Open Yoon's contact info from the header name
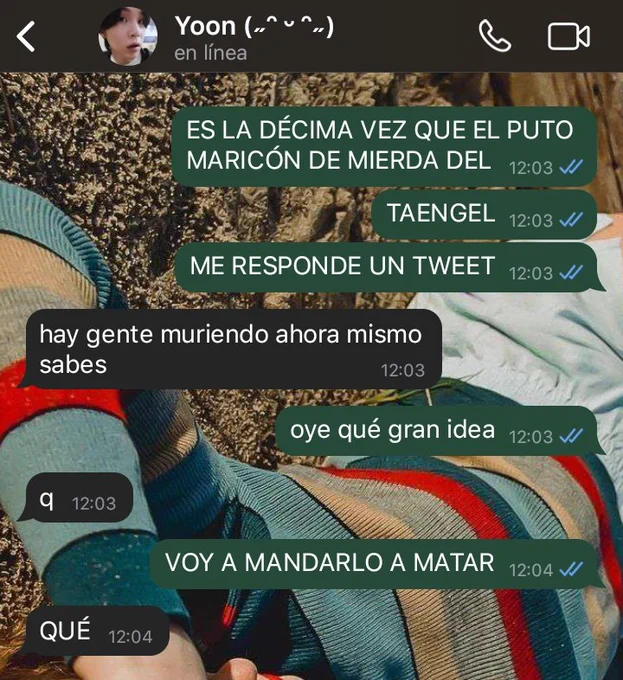623x680 pixels. click(254, 26)
